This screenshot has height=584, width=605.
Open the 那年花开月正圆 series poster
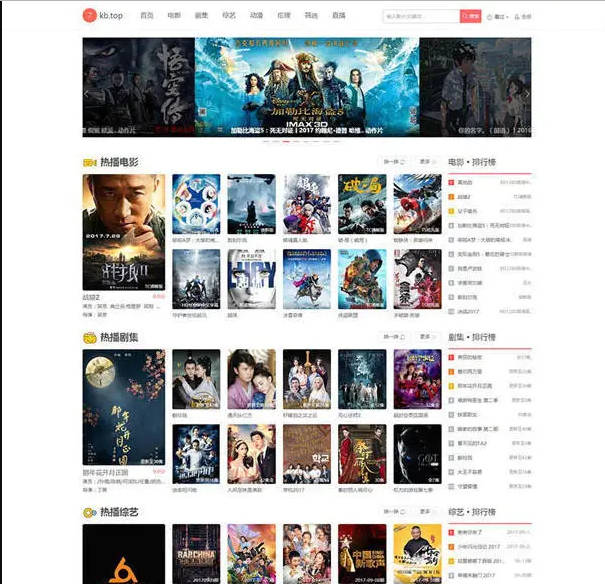click(124, 407)
